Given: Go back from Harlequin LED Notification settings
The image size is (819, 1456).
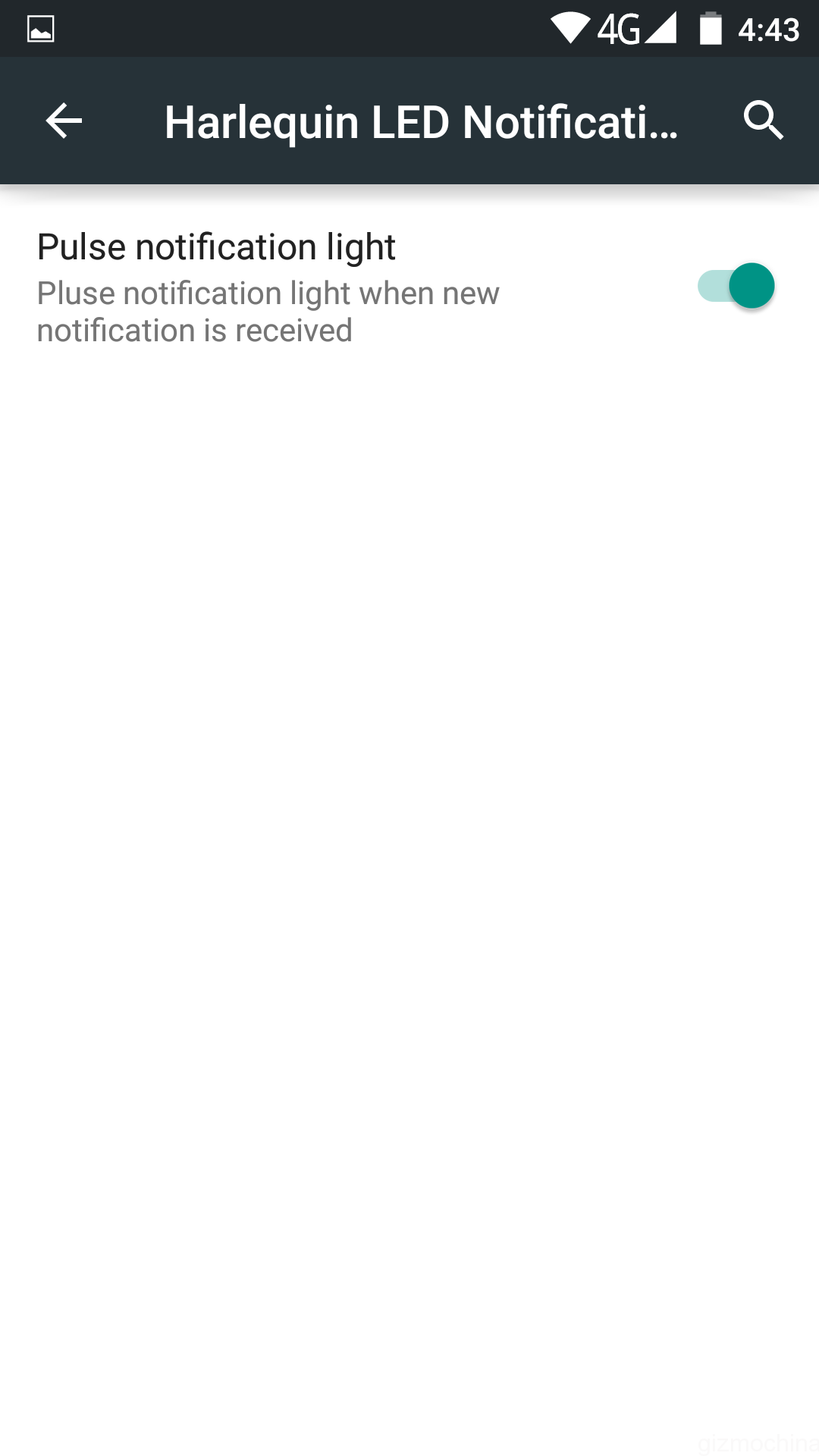Looking at the screenshot, I should coord(64,121).
